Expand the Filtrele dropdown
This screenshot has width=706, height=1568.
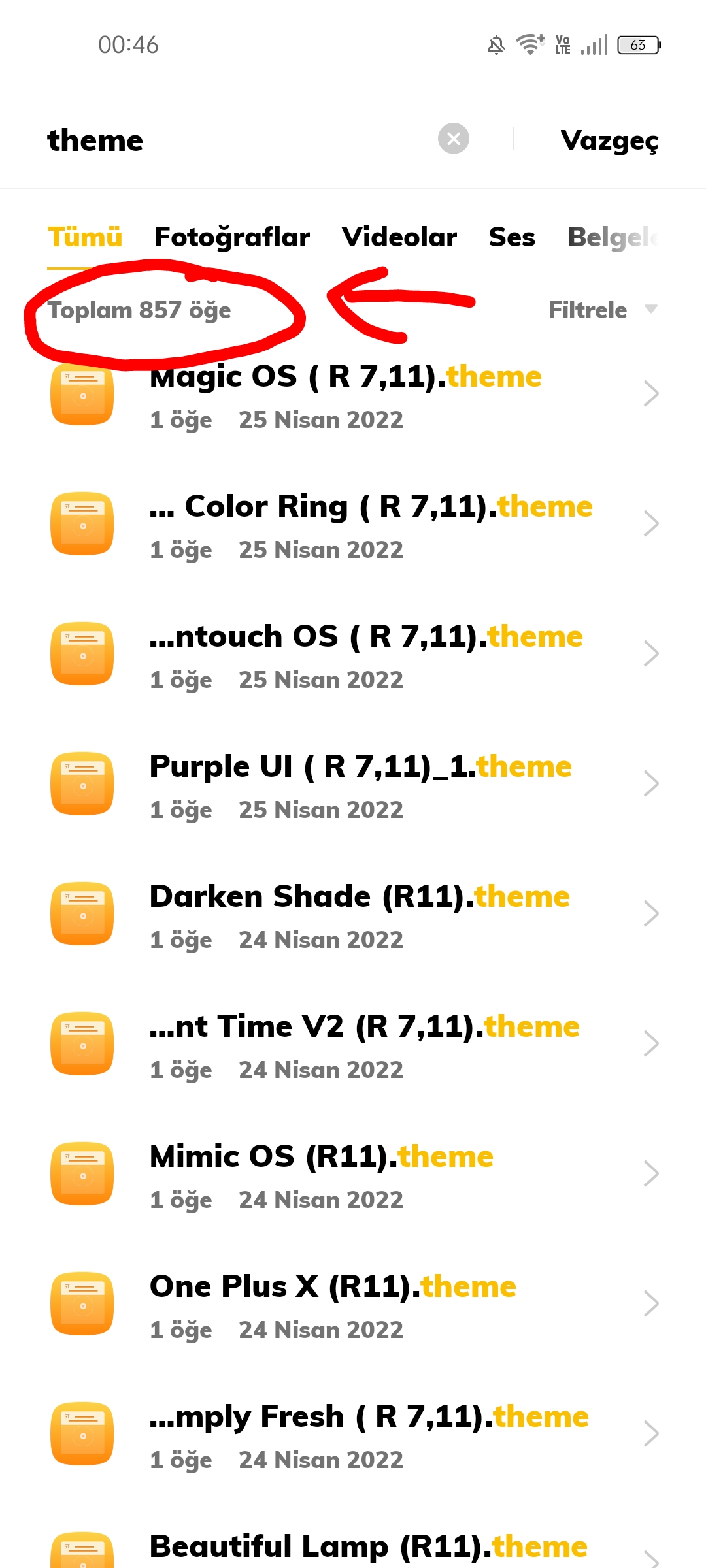pyautogui.click(x=602, y=310)
